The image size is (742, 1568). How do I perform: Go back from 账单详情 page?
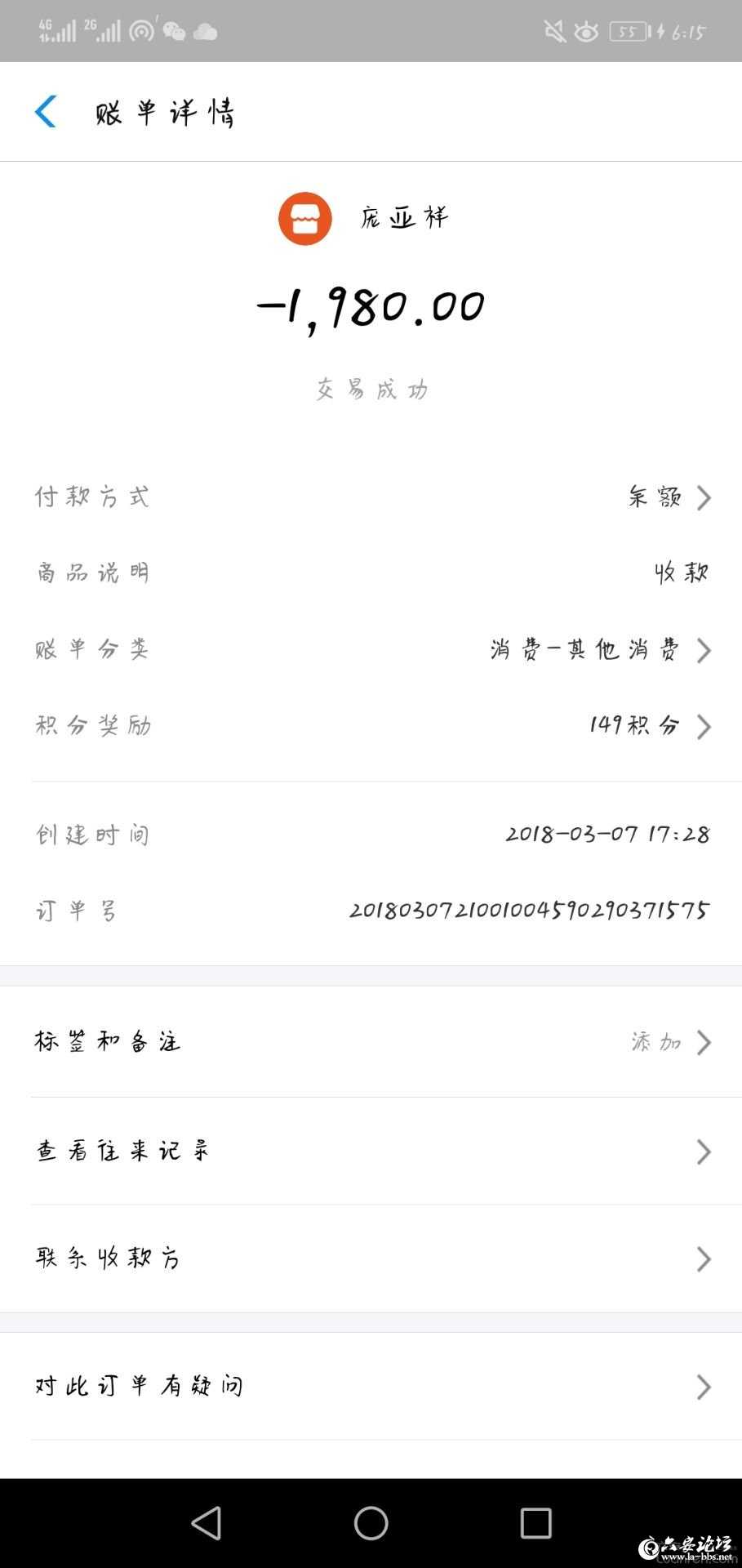(46, 112)
